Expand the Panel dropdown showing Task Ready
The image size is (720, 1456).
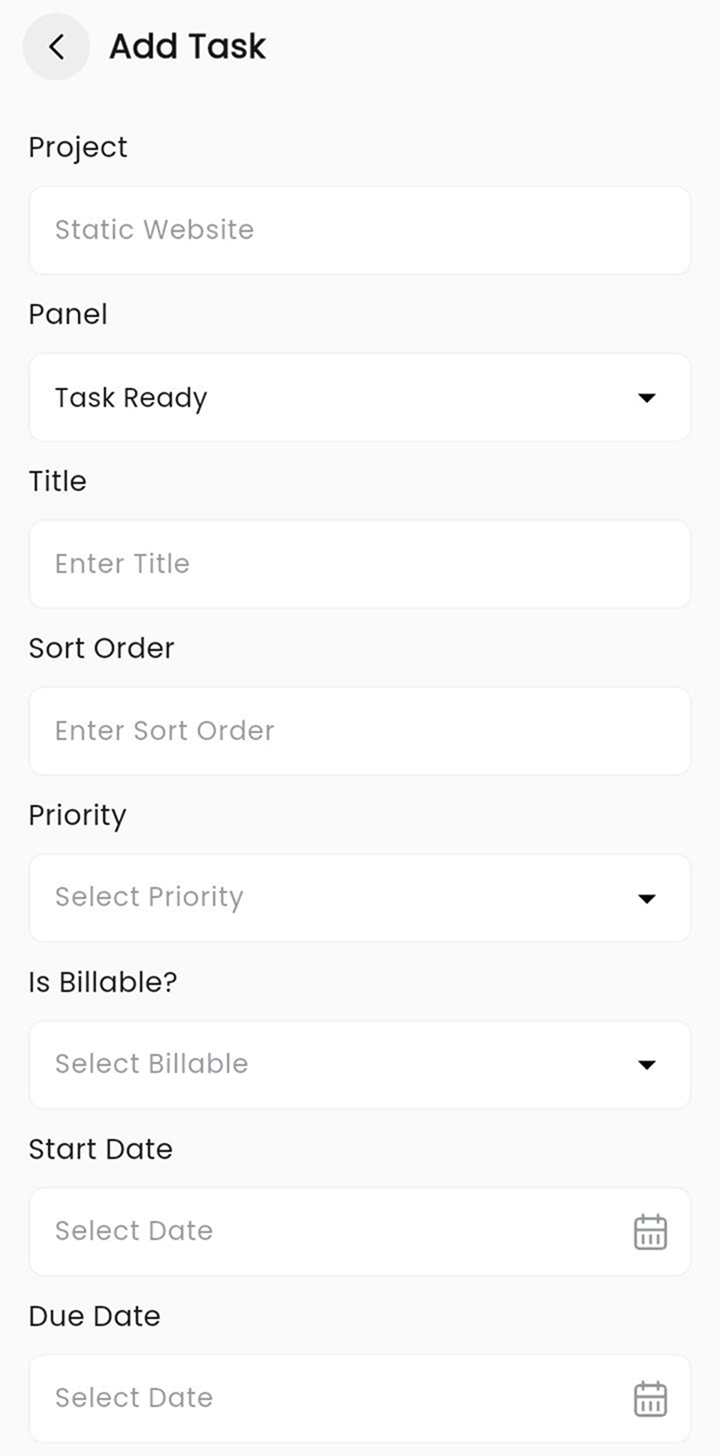click(360, 397)
